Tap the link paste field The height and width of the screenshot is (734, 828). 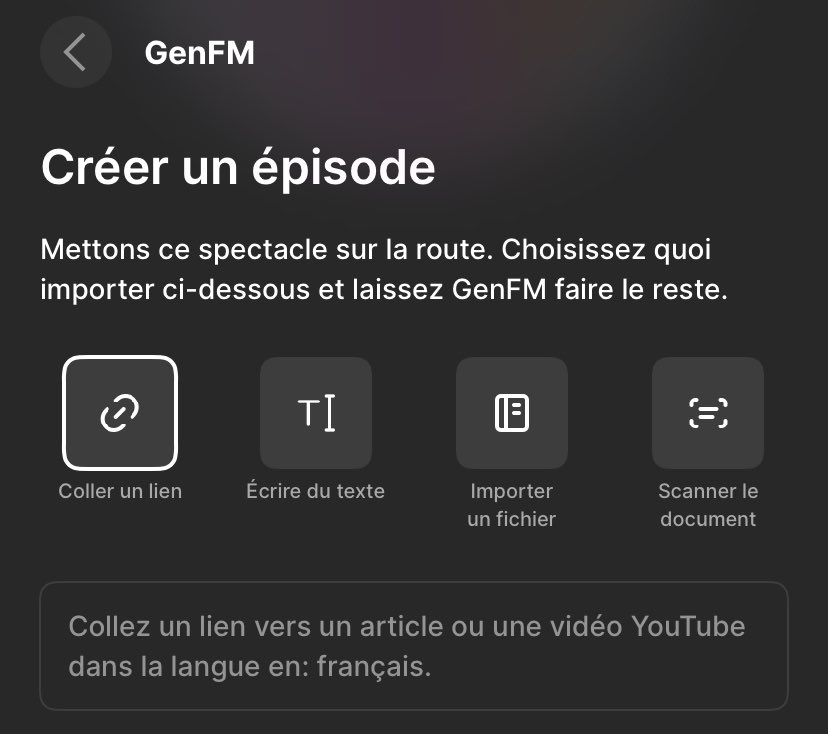coord(414,646)
